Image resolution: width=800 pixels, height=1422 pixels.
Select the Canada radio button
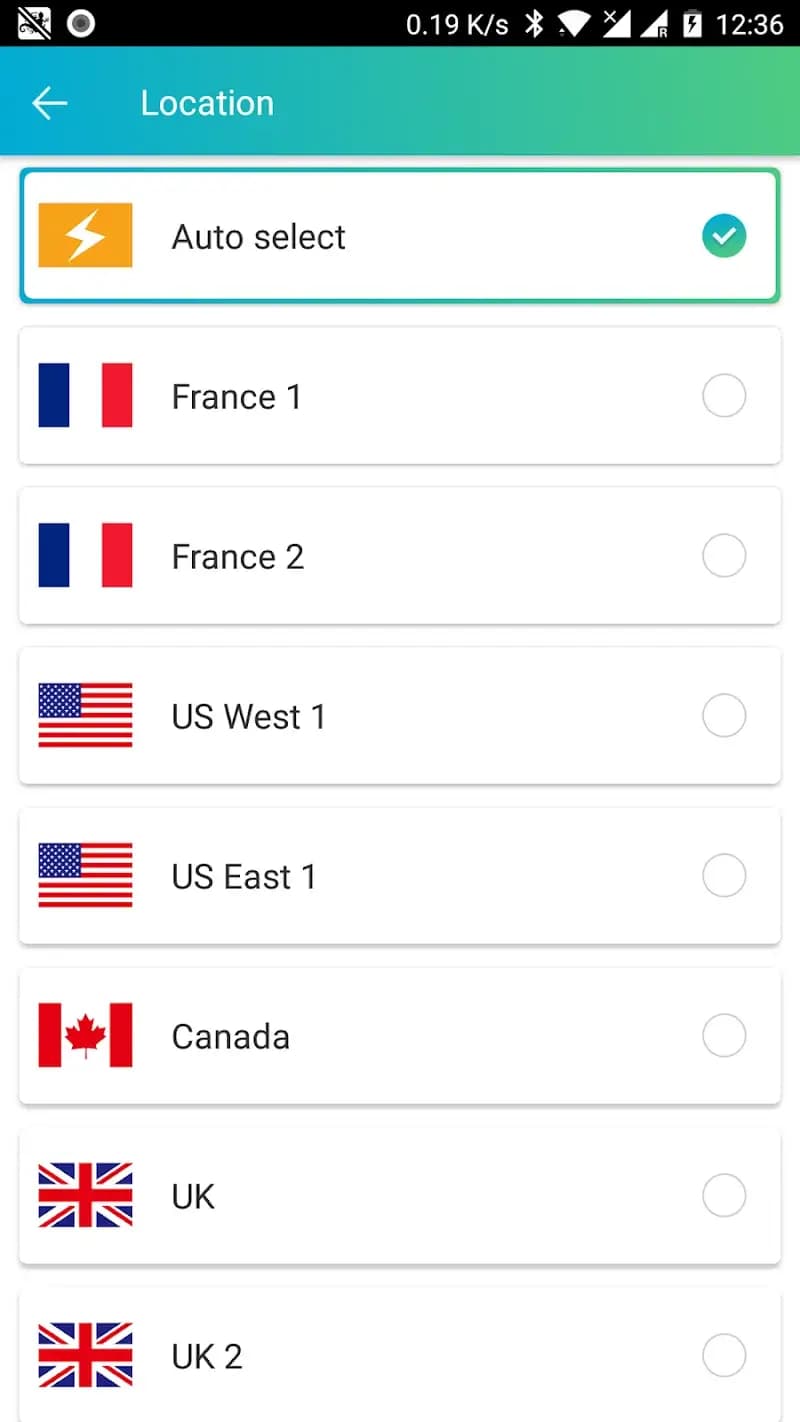tap(724, 1036)
